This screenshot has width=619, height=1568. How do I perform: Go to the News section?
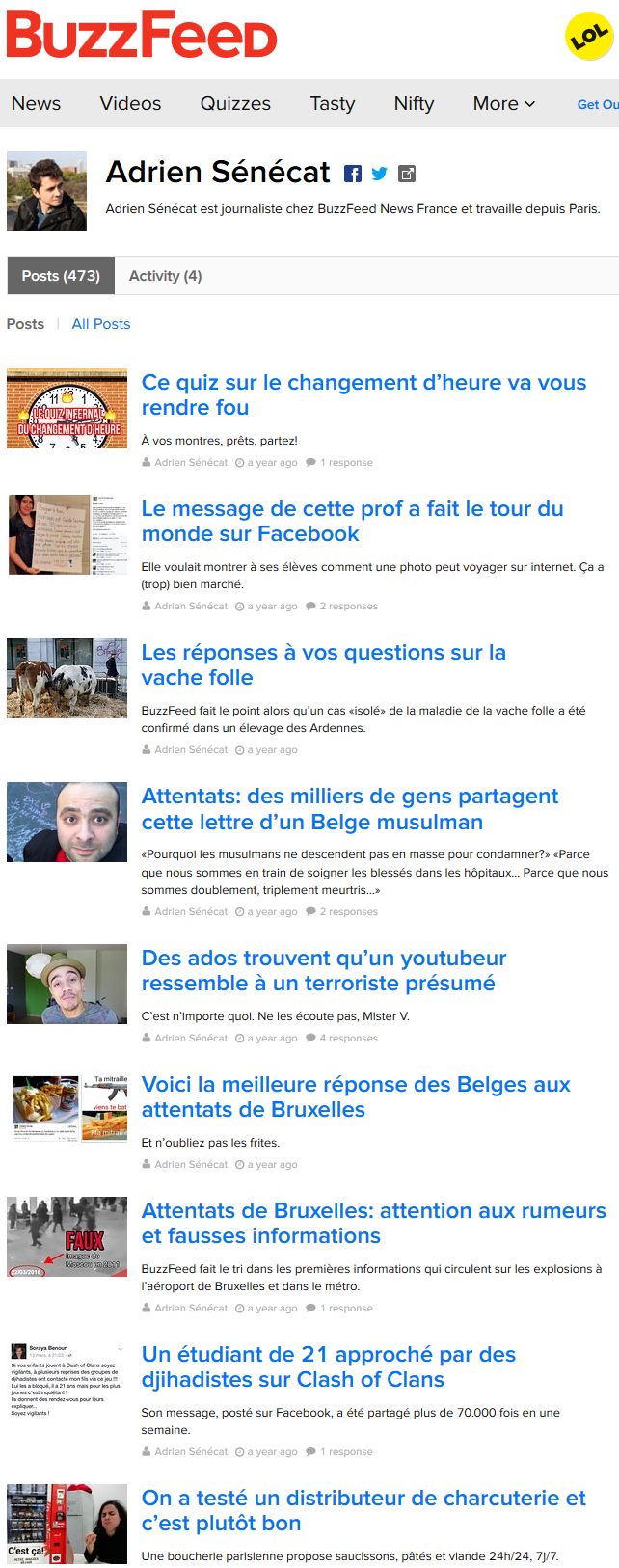click(36, 103)
